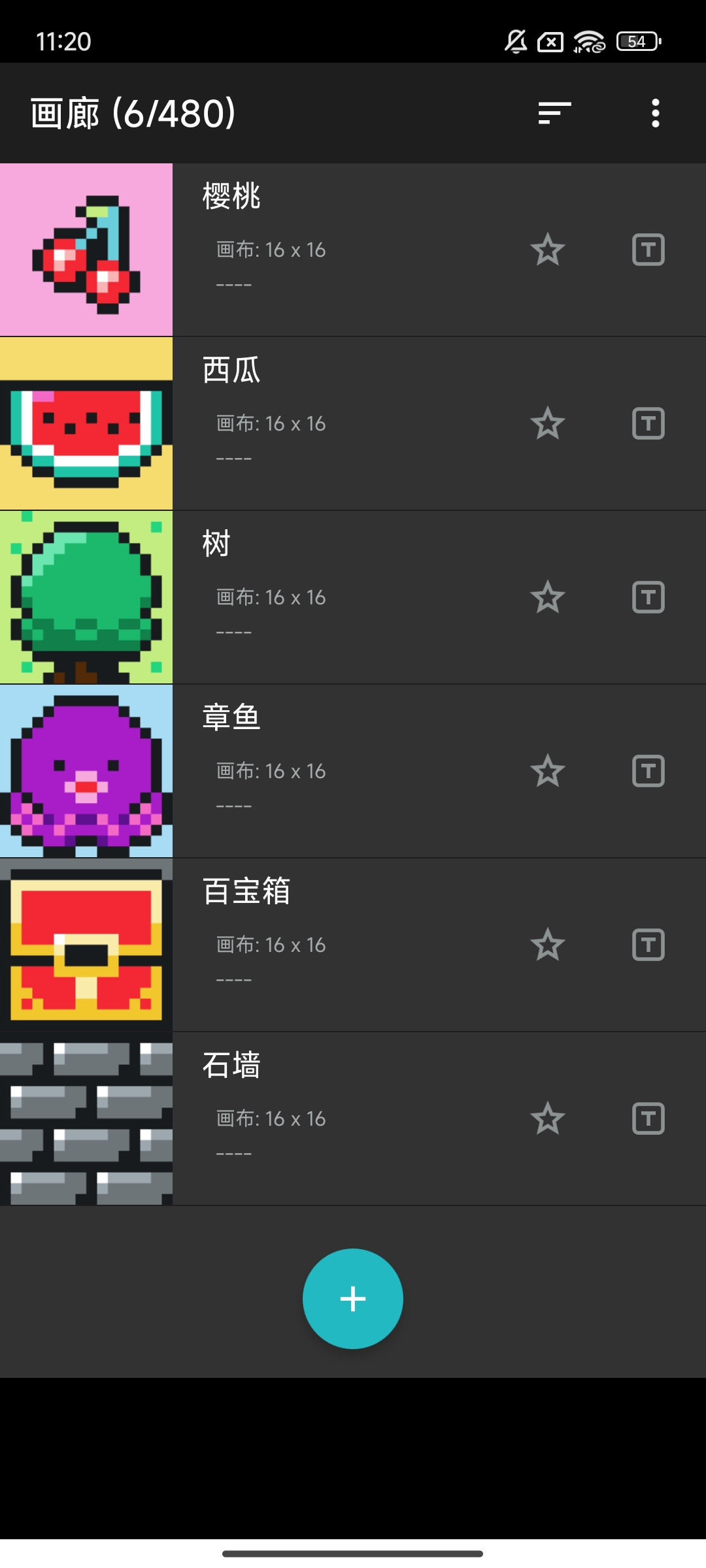Viewport: 706px width, 1568px height.
Task: Open the 西瓜 watermelon artwork
Action: point(86,423)
